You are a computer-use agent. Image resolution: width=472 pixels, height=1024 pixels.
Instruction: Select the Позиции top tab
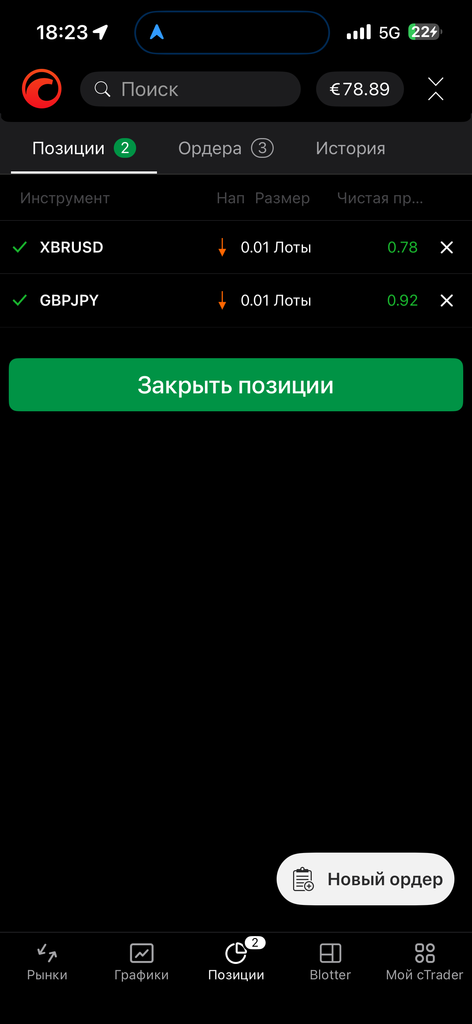[x=84, y=148]
